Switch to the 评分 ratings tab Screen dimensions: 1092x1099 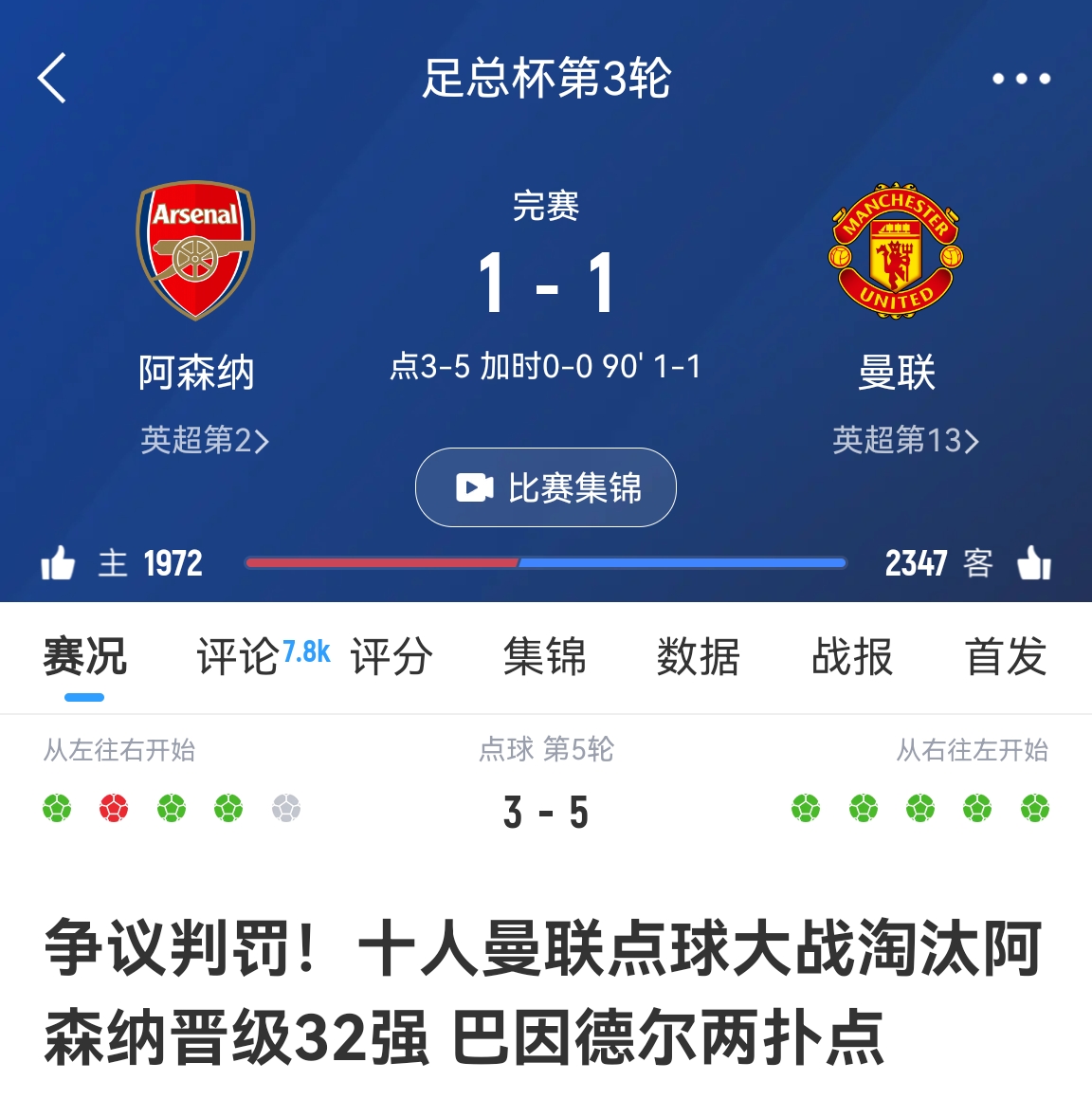[x=391, y=656]
